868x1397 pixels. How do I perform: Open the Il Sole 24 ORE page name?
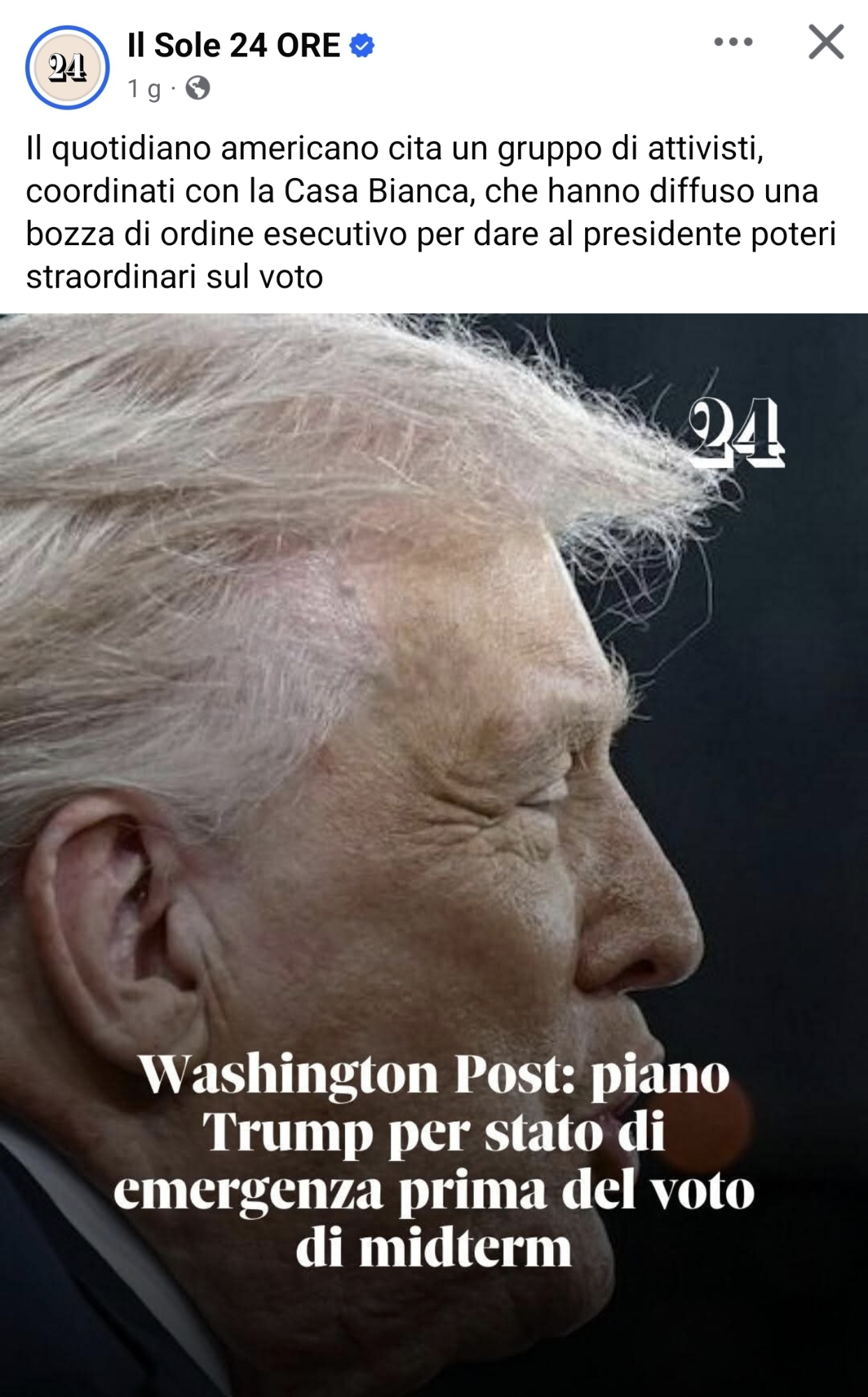point(233,45)
